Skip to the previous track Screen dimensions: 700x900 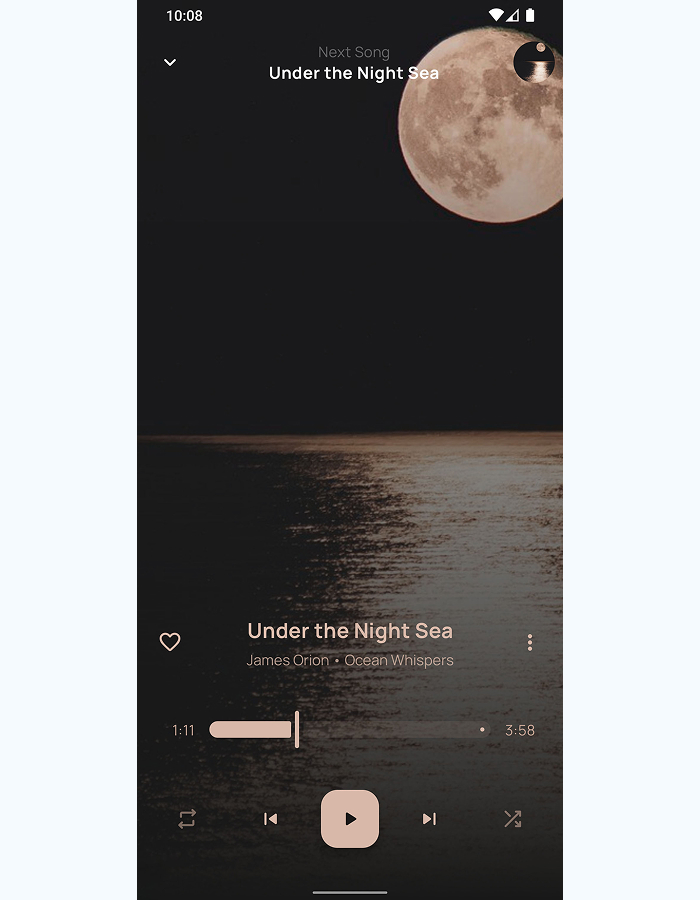pos(270,819)
